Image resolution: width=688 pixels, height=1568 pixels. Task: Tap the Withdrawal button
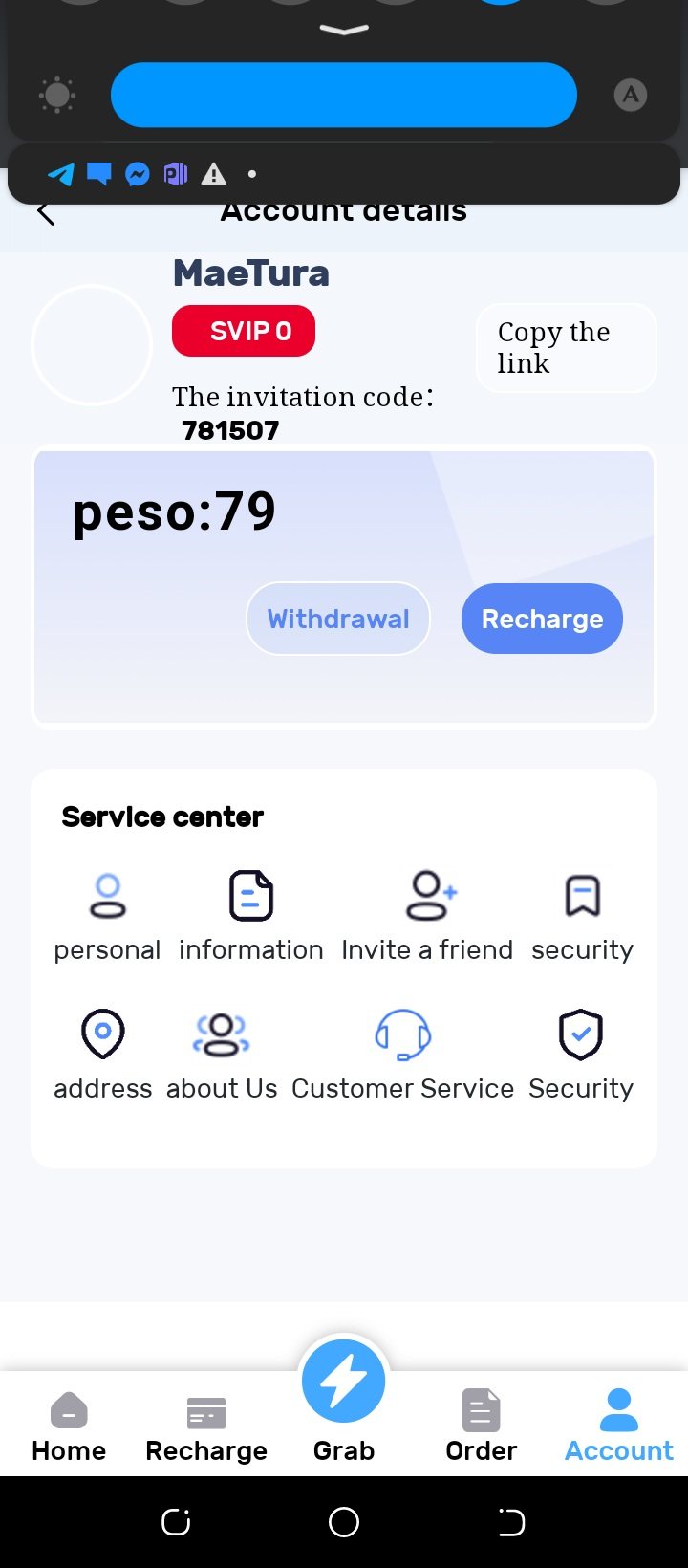point(338,619)
